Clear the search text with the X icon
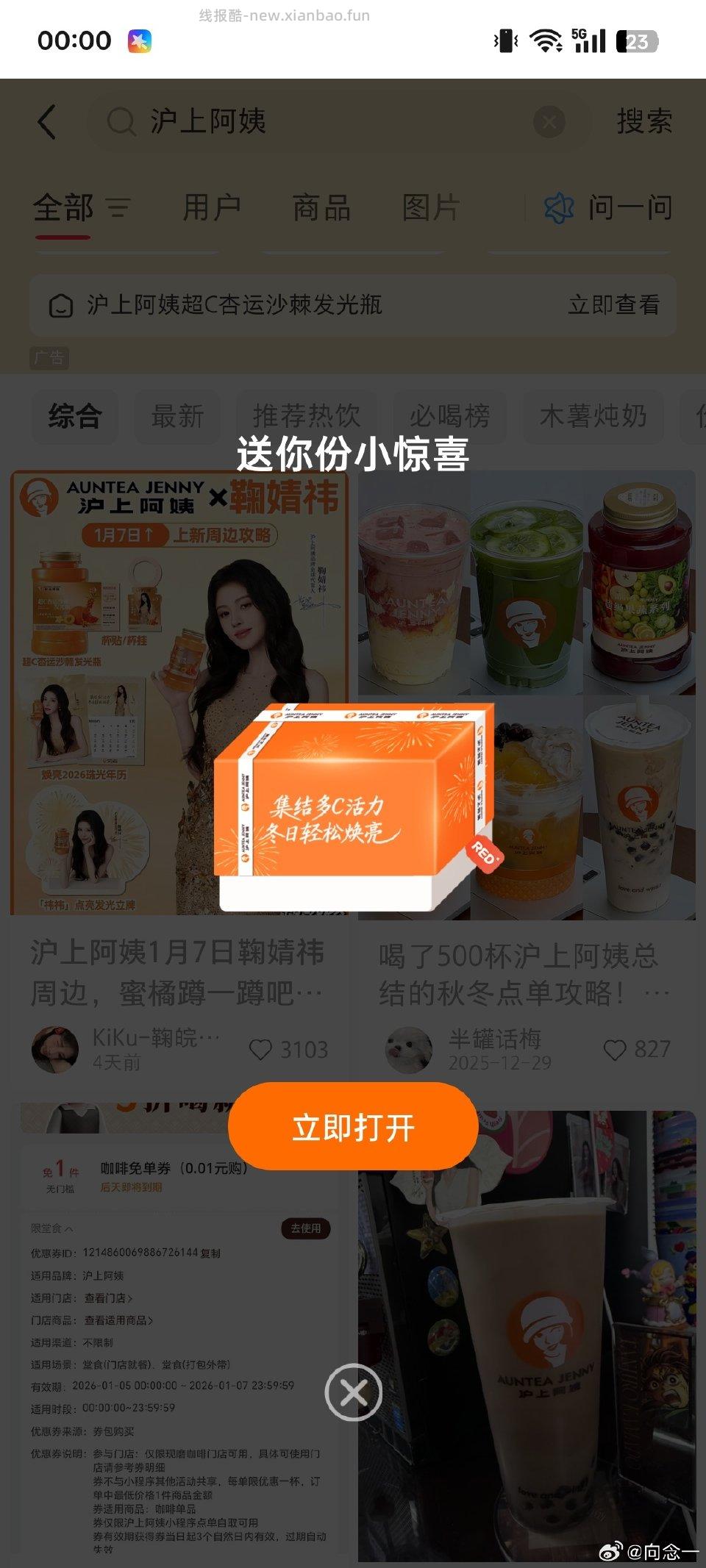This screenshot has width=706, height=1568. (549, 123)
